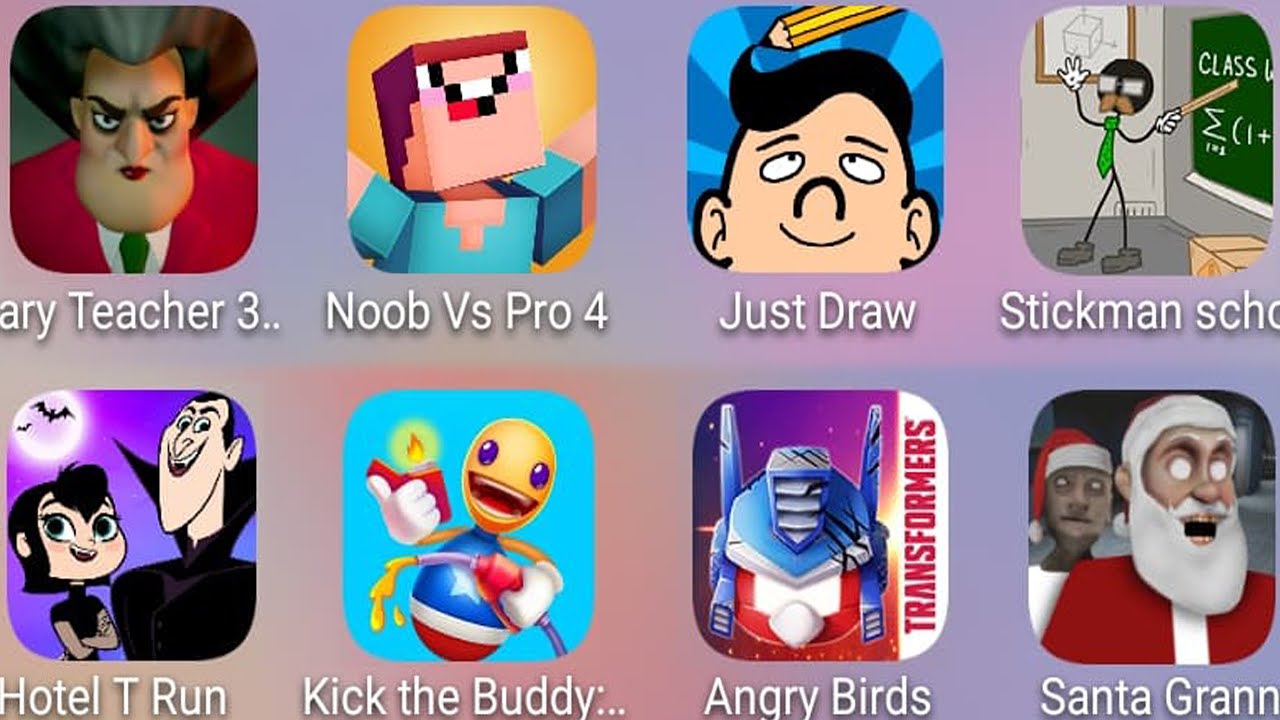Open Hotel T Run

click(x=131, y=525)
